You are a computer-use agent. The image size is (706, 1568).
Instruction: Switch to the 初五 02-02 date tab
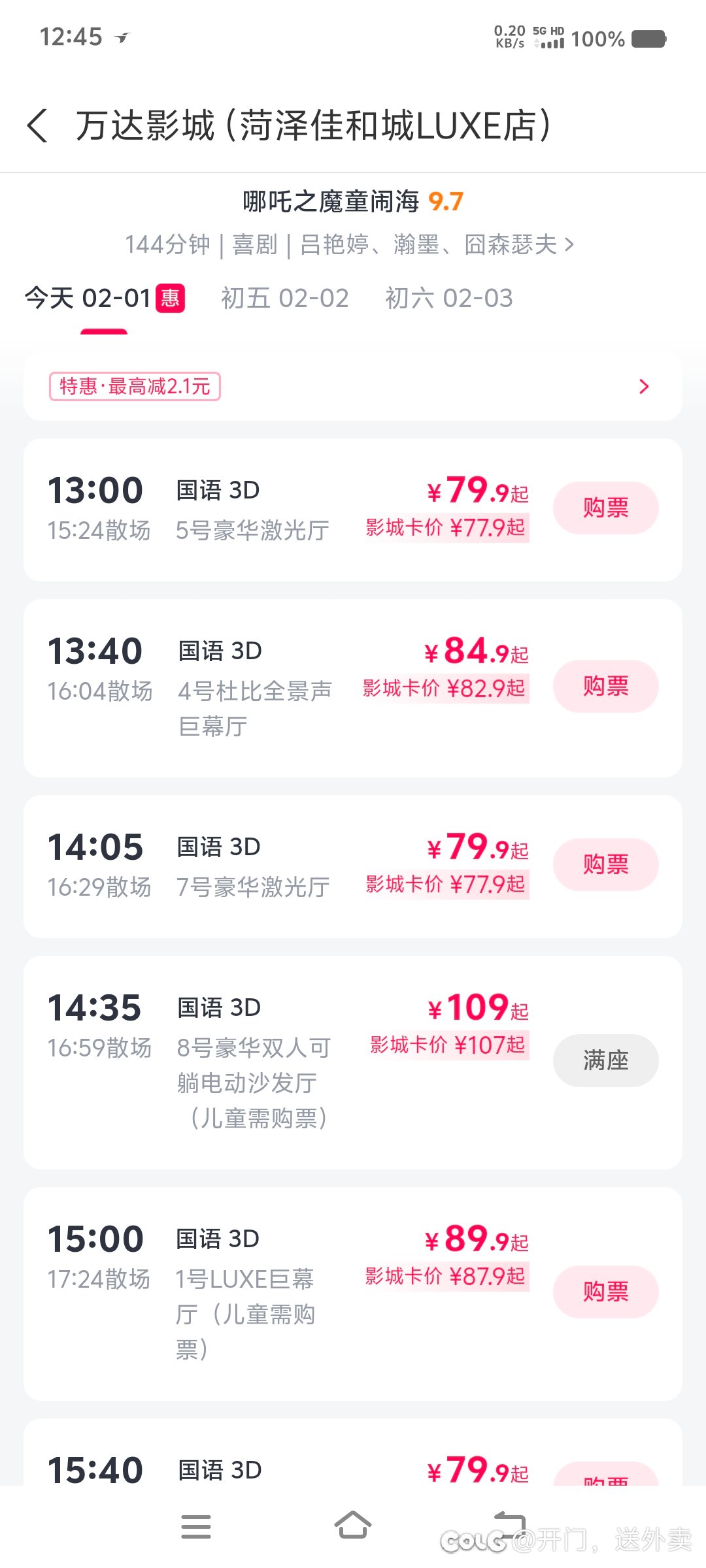tap(285, 299)
